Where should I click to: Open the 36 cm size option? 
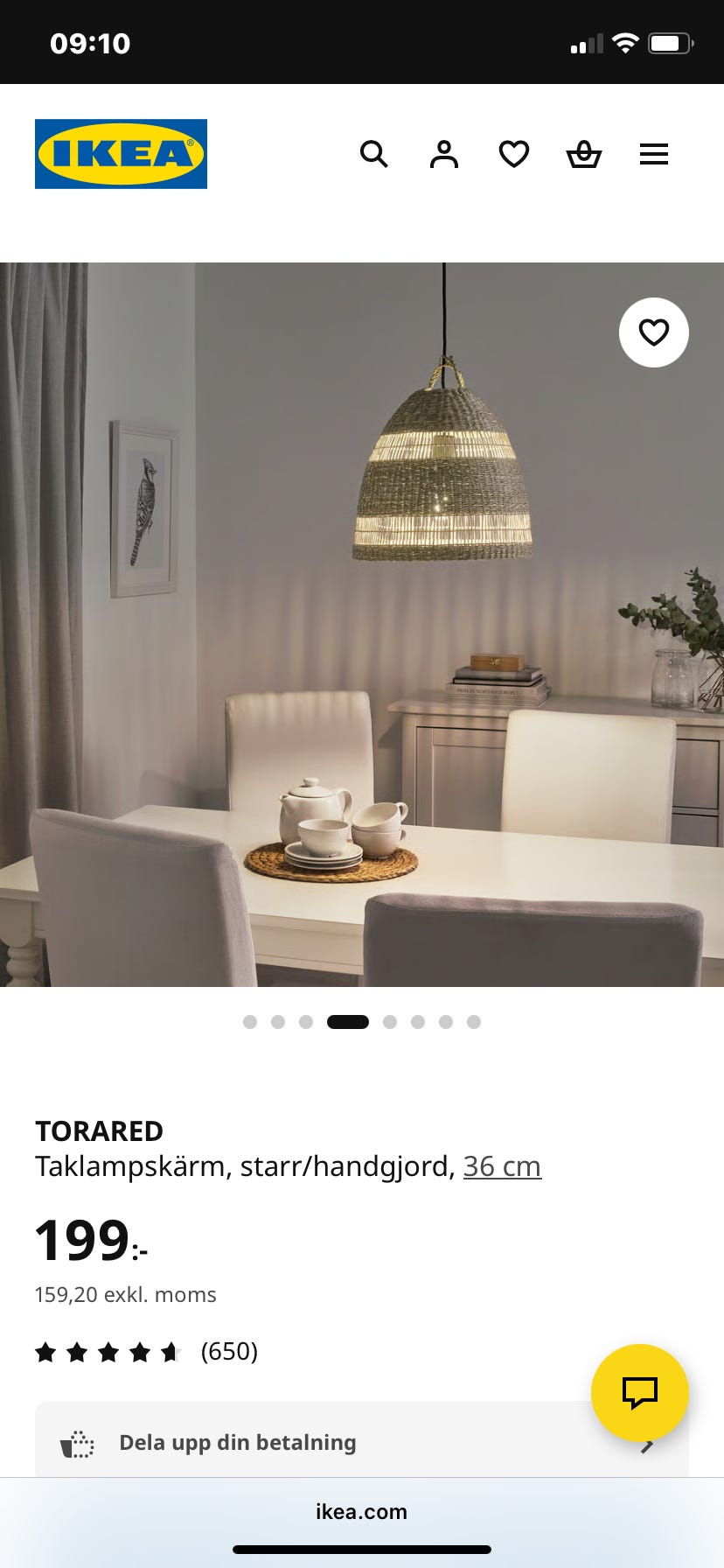[502, 1166]
